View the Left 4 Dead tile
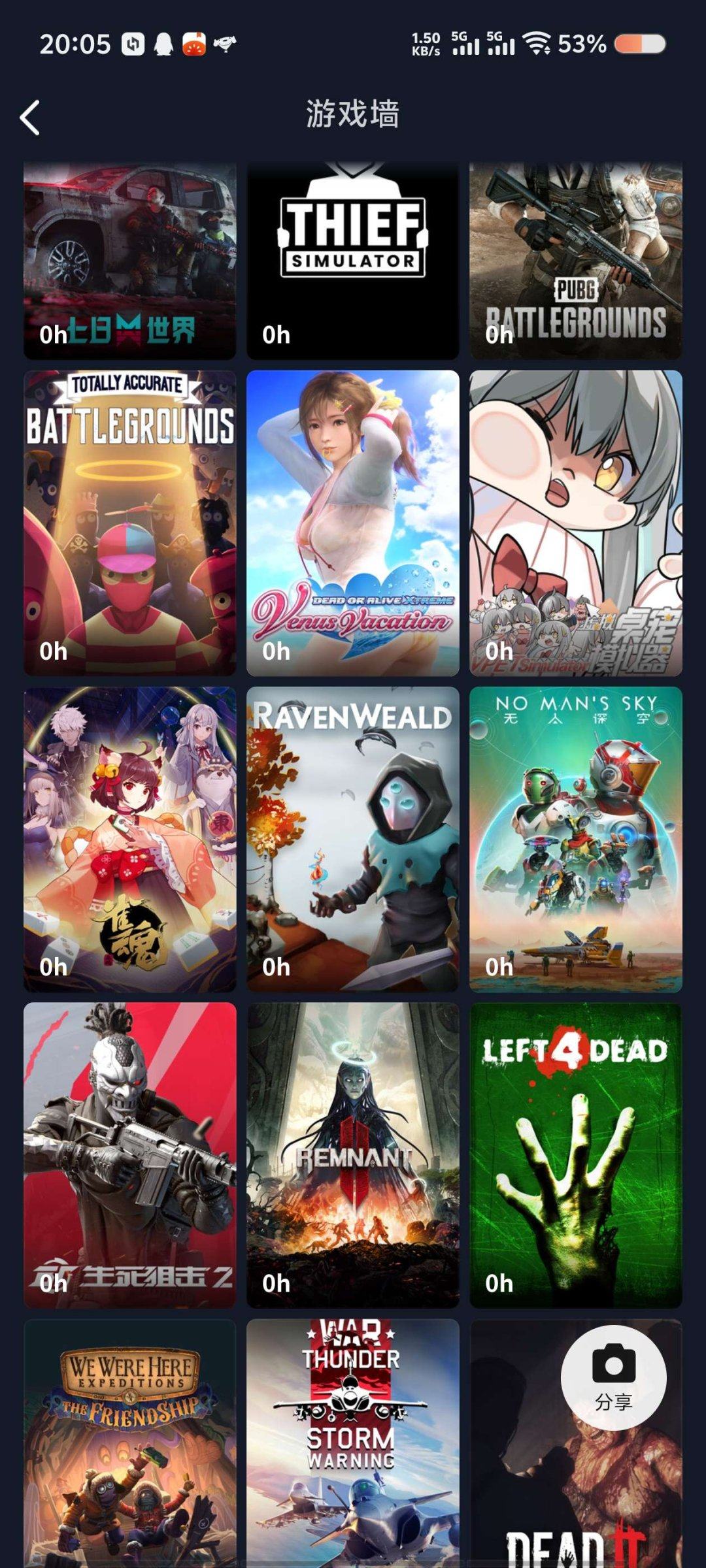The width and height of the screenshot is (706, 1568). (x=575, y=1155)
